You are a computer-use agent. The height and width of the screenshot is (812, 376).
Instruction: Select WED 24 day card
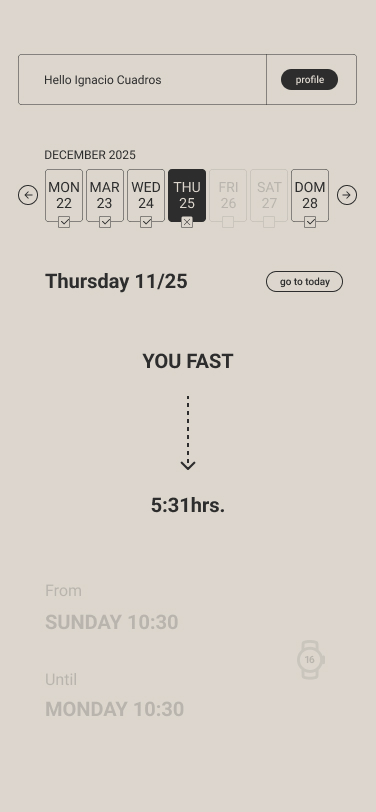146,196
